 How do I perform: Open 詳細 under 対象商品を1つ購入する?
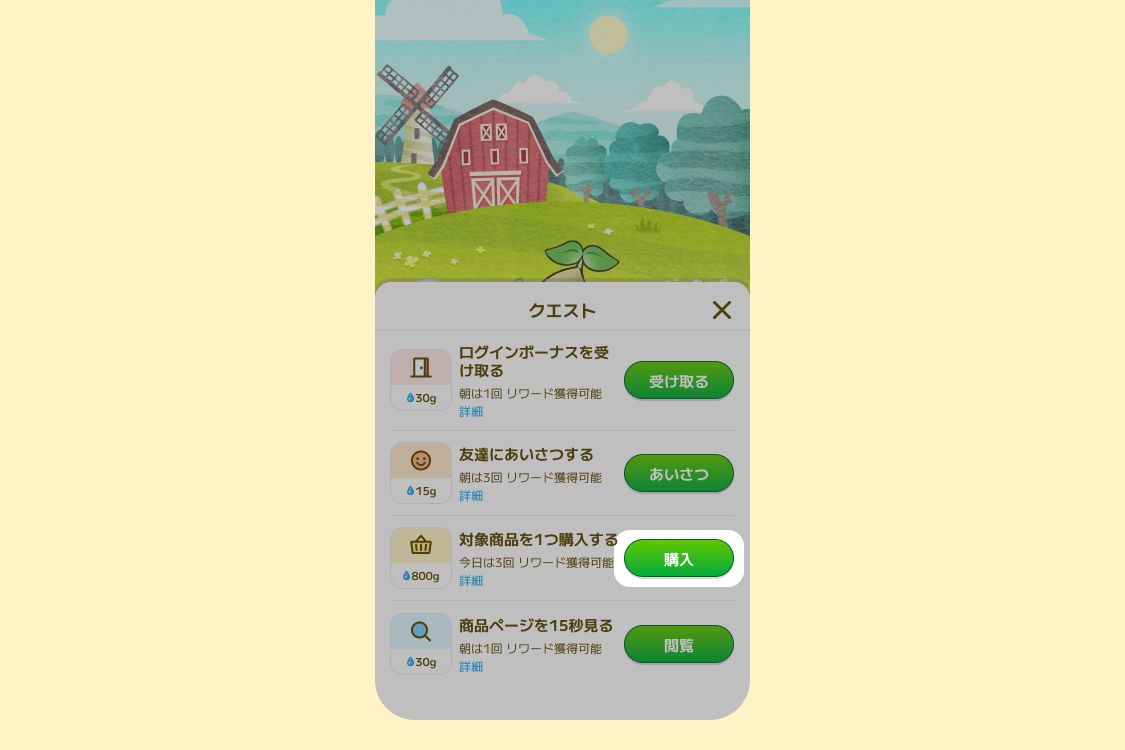[x=471, y=581]
